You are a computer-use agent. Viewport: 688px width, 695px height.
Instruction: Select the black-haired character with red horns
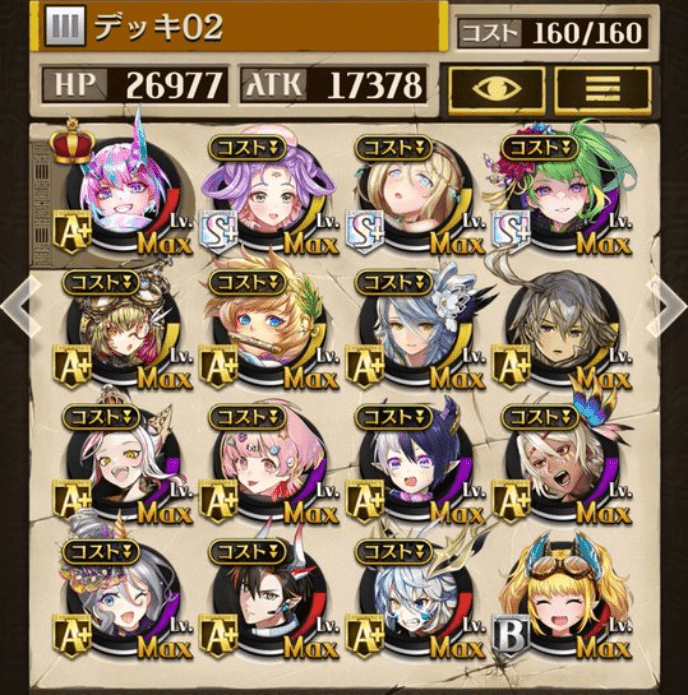point(267,605)
